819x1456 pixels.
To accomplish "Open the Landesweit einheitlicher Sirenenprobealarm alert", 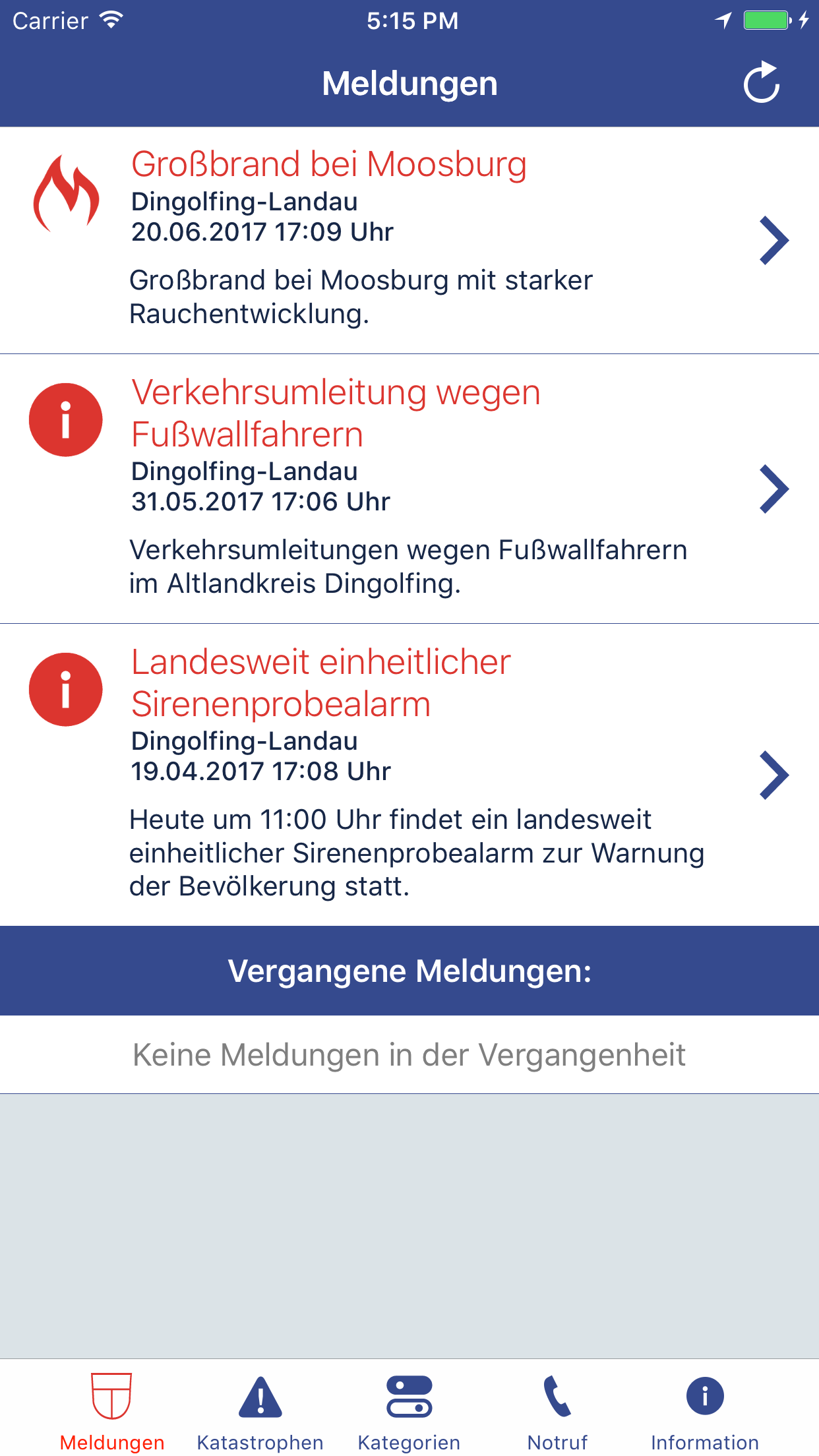I will pos(409,775).
